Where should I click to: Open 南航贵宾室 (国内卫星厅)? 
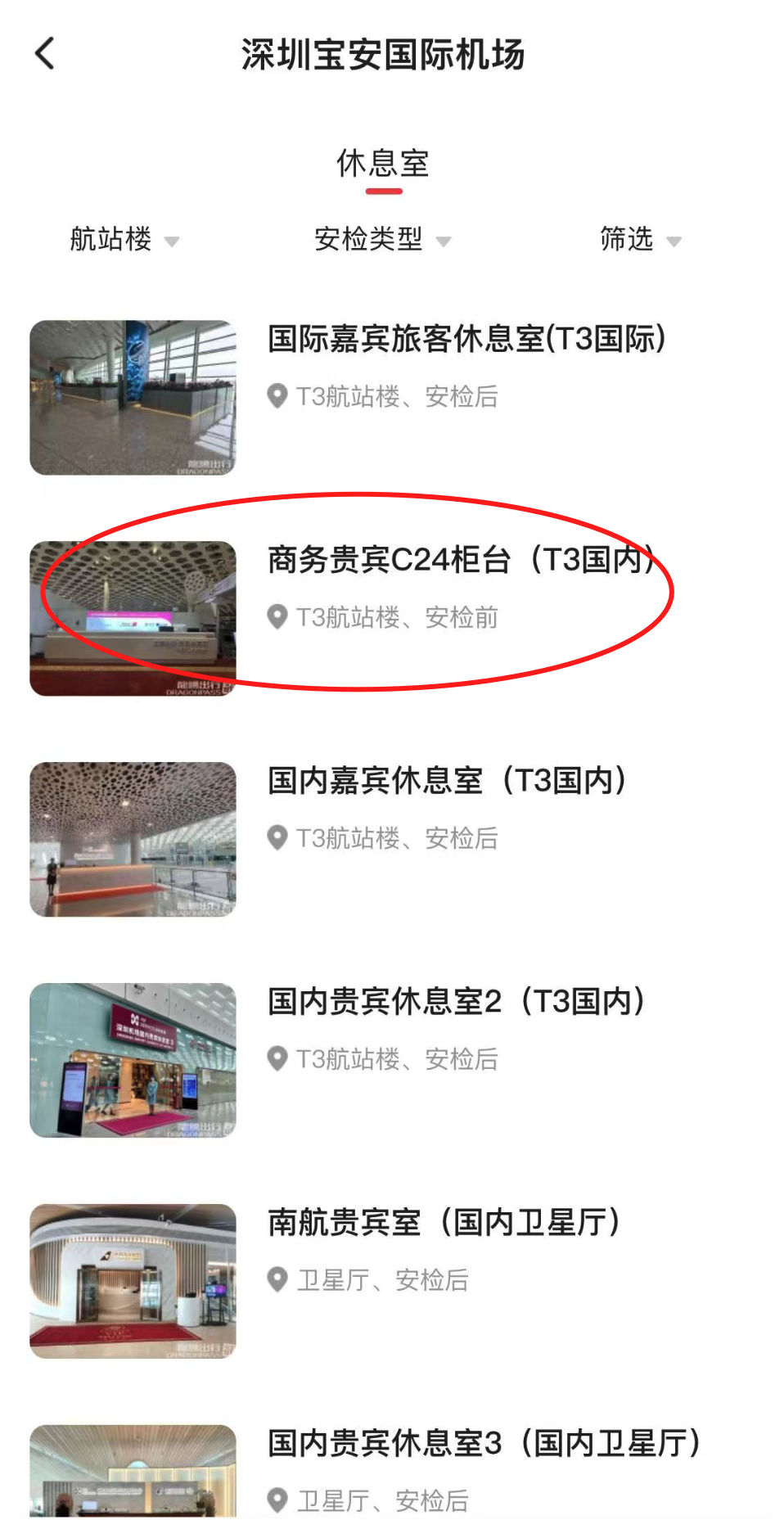pyautogui.click(x=392, y=1281)
